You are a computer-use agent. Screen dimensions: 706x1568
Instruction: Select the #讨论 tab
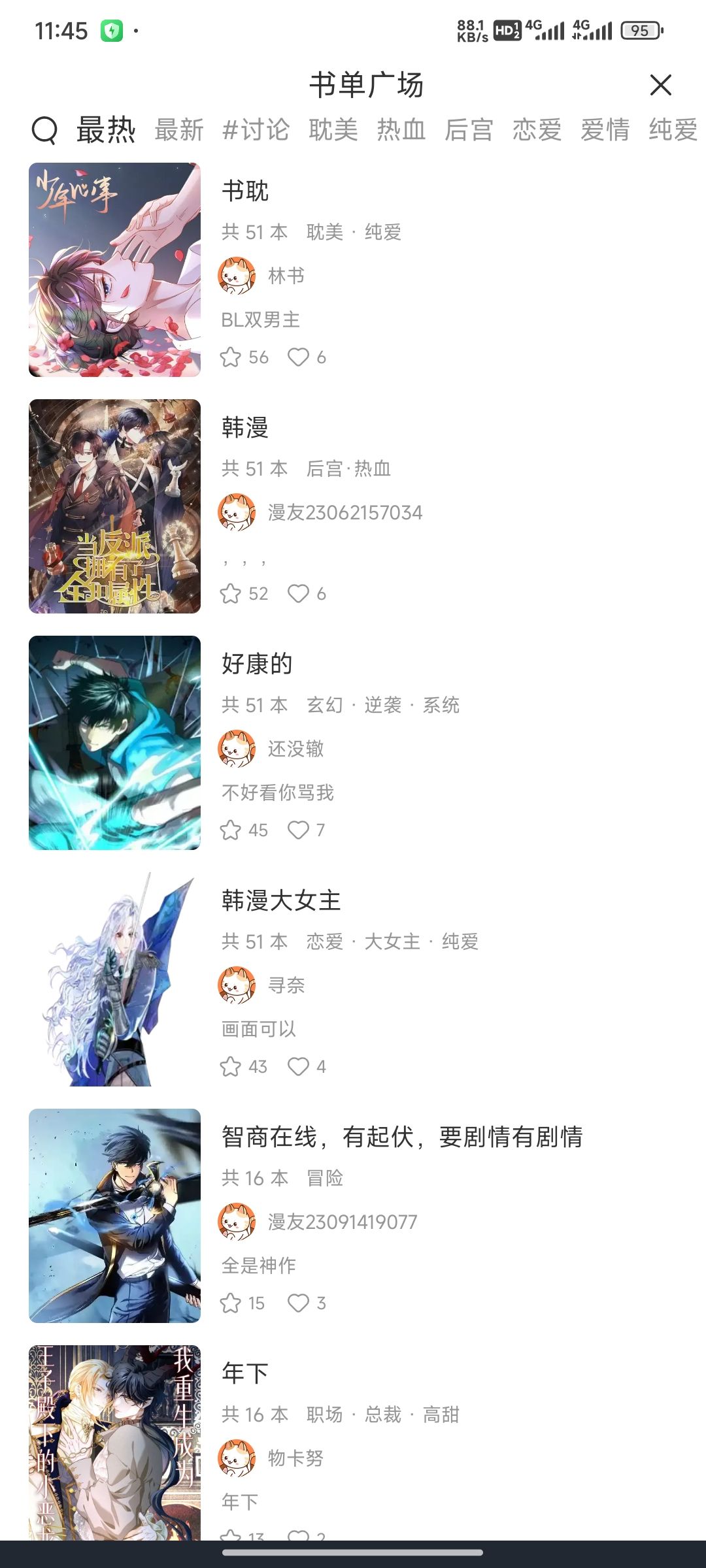tap(256, 130)
